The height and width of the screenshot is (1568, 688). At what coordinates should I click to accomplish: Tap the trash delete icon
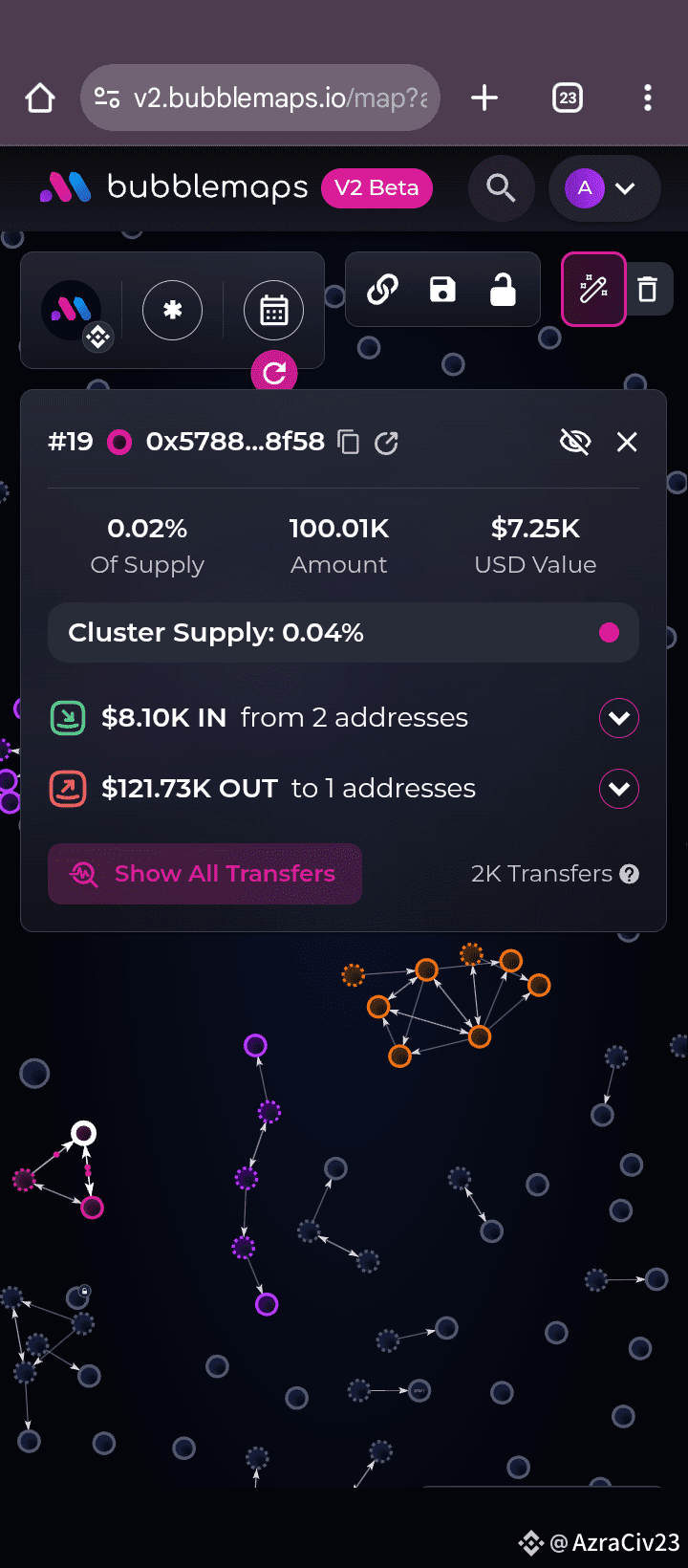point(648,289)
